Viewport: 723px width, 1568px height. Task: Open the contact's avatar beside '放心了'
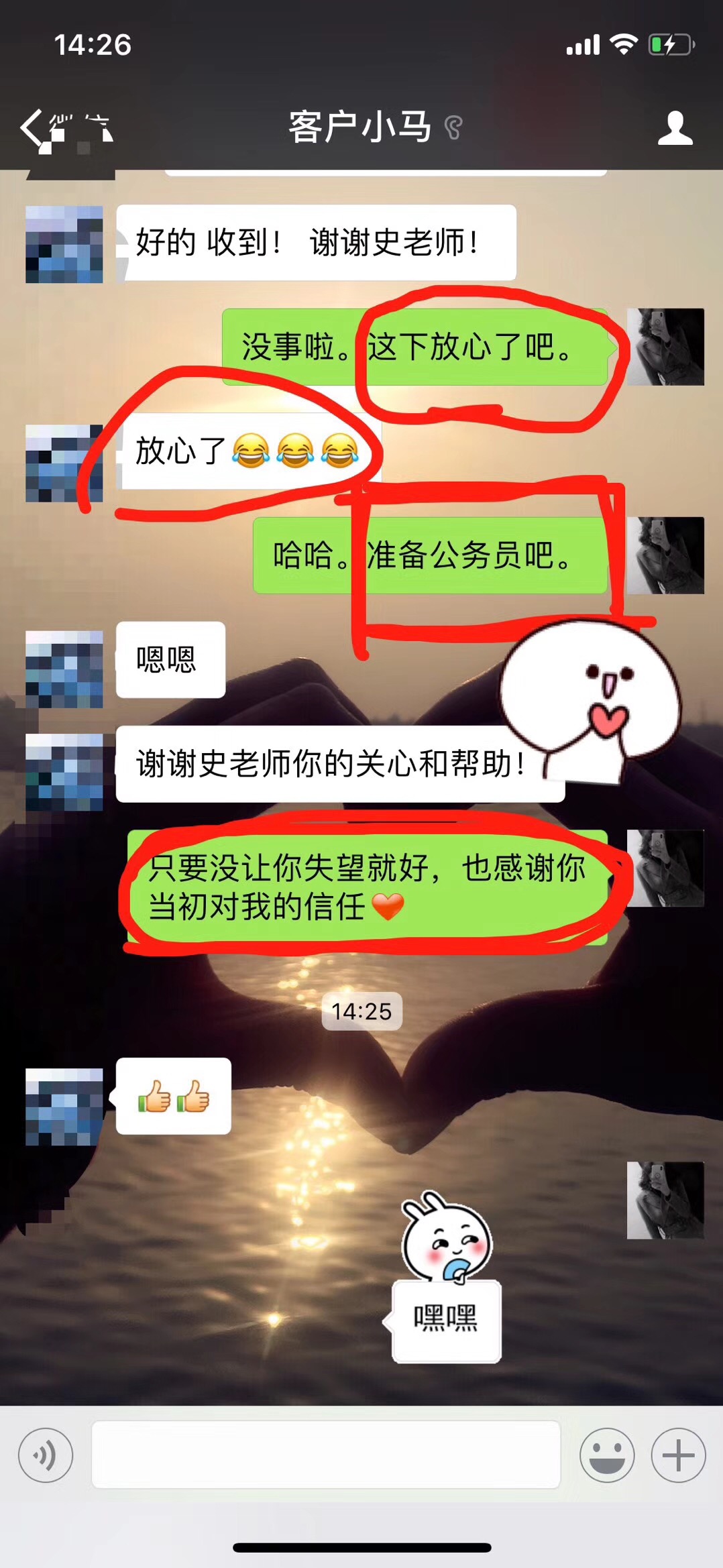coord(64,463)
